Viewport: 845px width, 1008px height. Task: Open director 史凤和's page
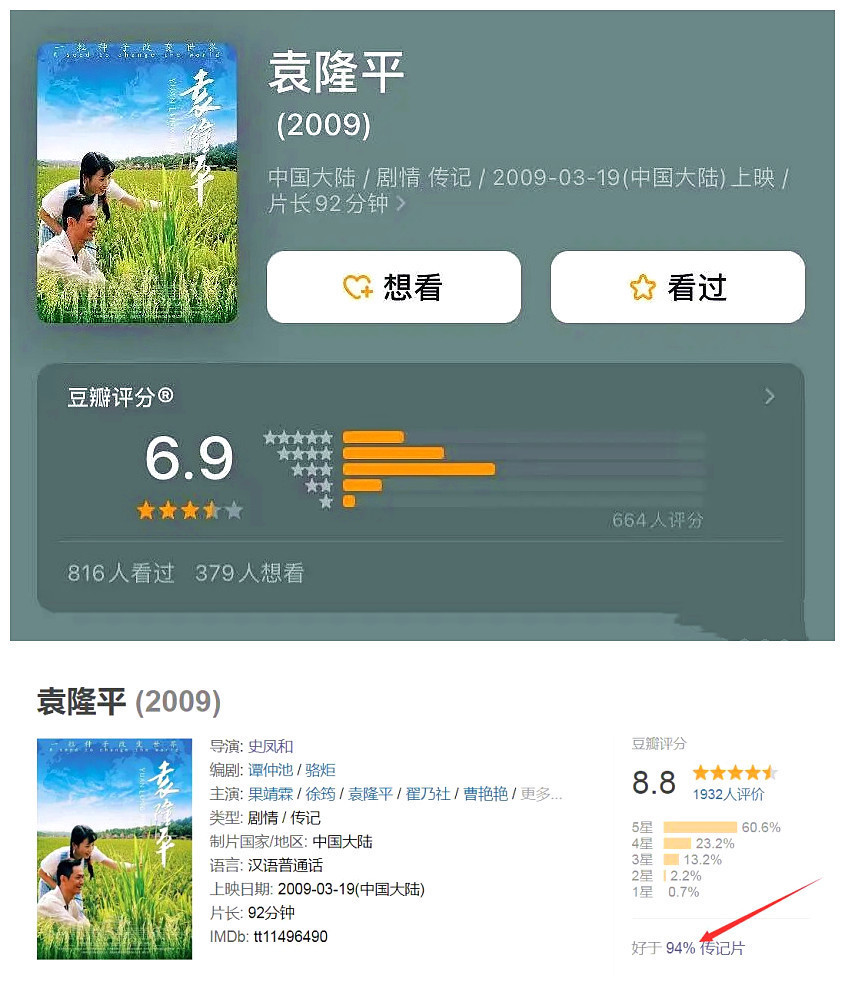pyautogui.click(x=272, y=748)
